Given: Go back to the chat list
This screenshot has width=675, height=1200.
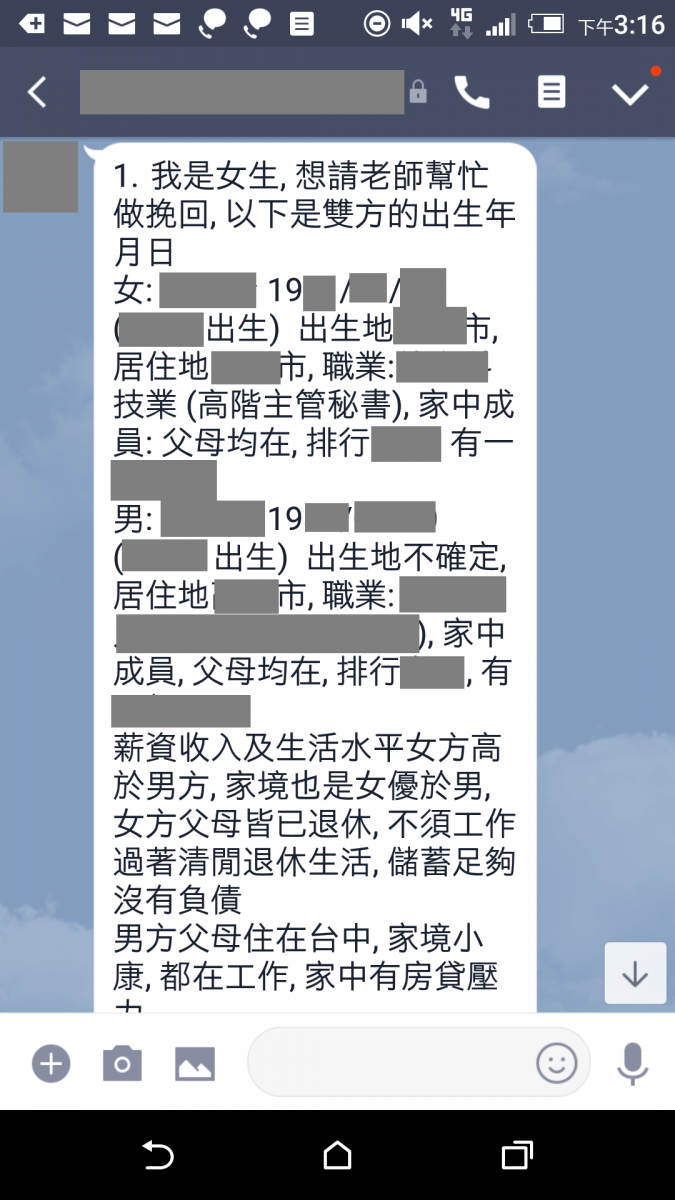Looking at the screenshot, I should tap(37, 93).
